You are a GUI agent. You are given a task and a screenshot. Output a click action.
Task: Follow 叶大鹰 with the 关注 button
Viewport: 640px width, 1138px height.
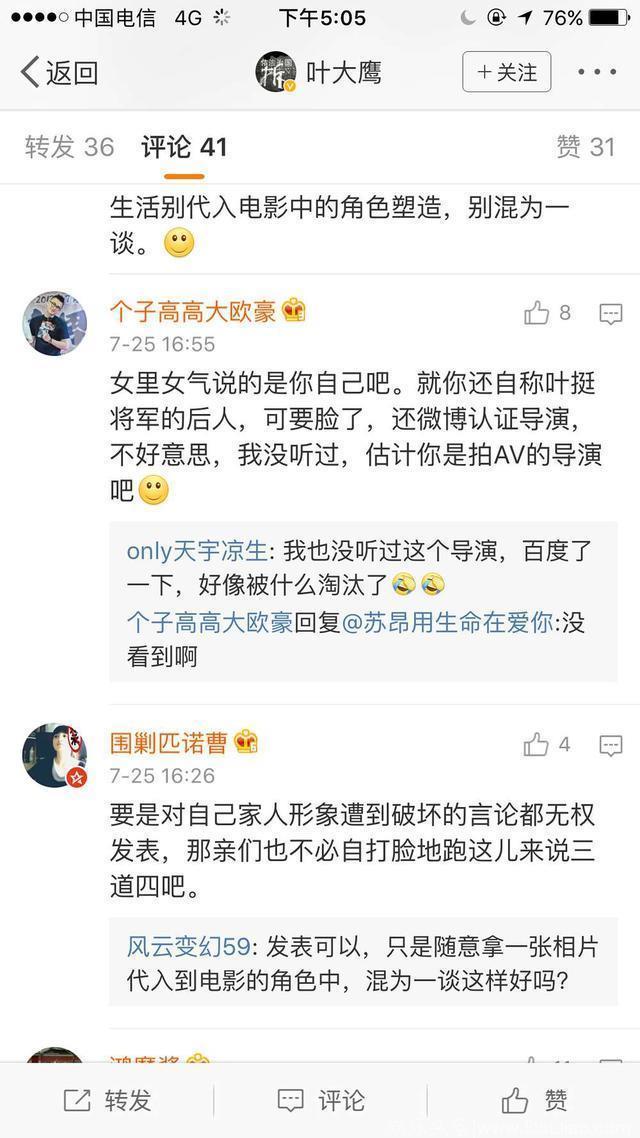click(506, 72)
